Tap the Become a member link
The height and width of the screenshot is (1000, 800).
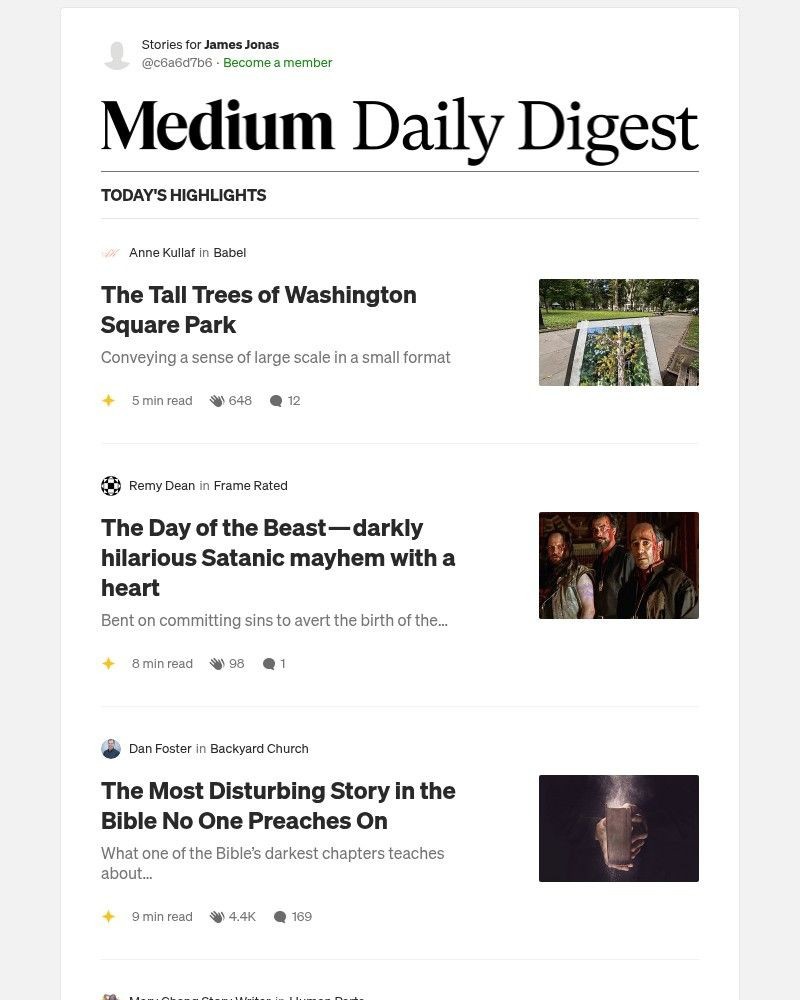tap(277, 63)
